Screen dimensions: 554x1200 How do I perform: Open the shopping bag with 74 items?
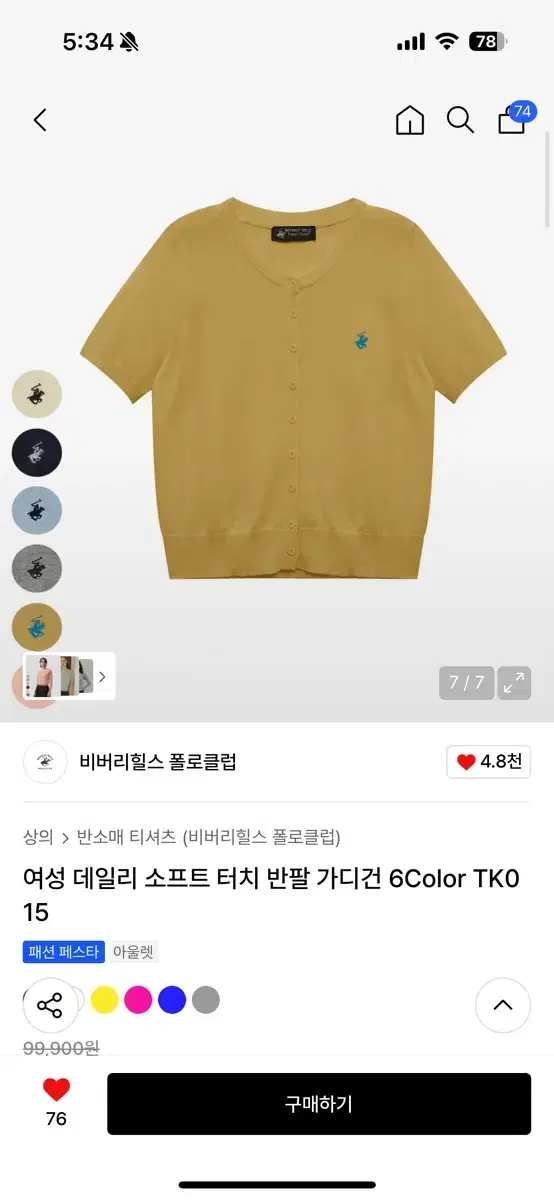coord(514,119)
